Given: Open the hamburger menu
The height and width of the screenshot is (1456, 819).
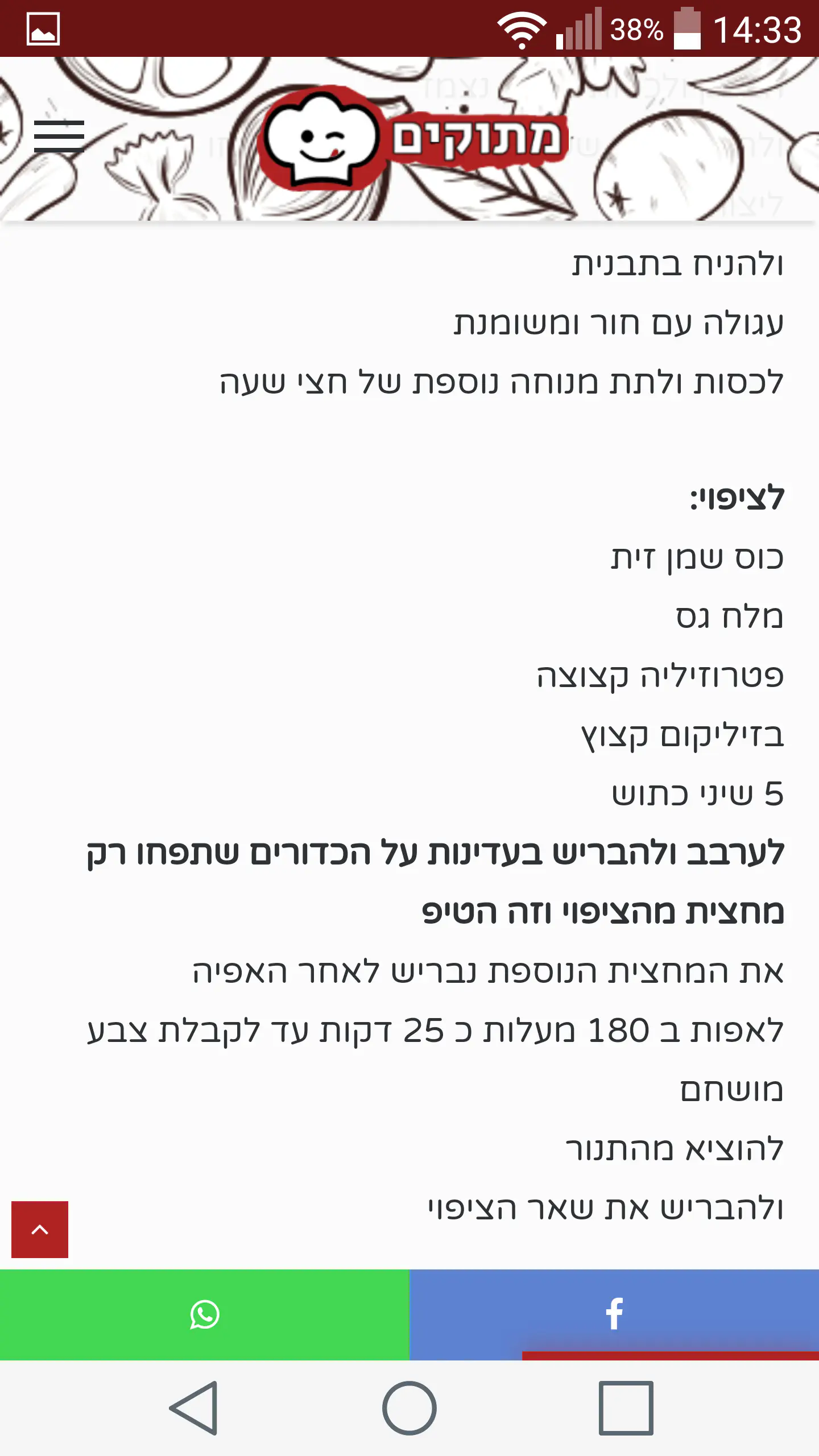Looking at the screenshot, I should [59, 136].
